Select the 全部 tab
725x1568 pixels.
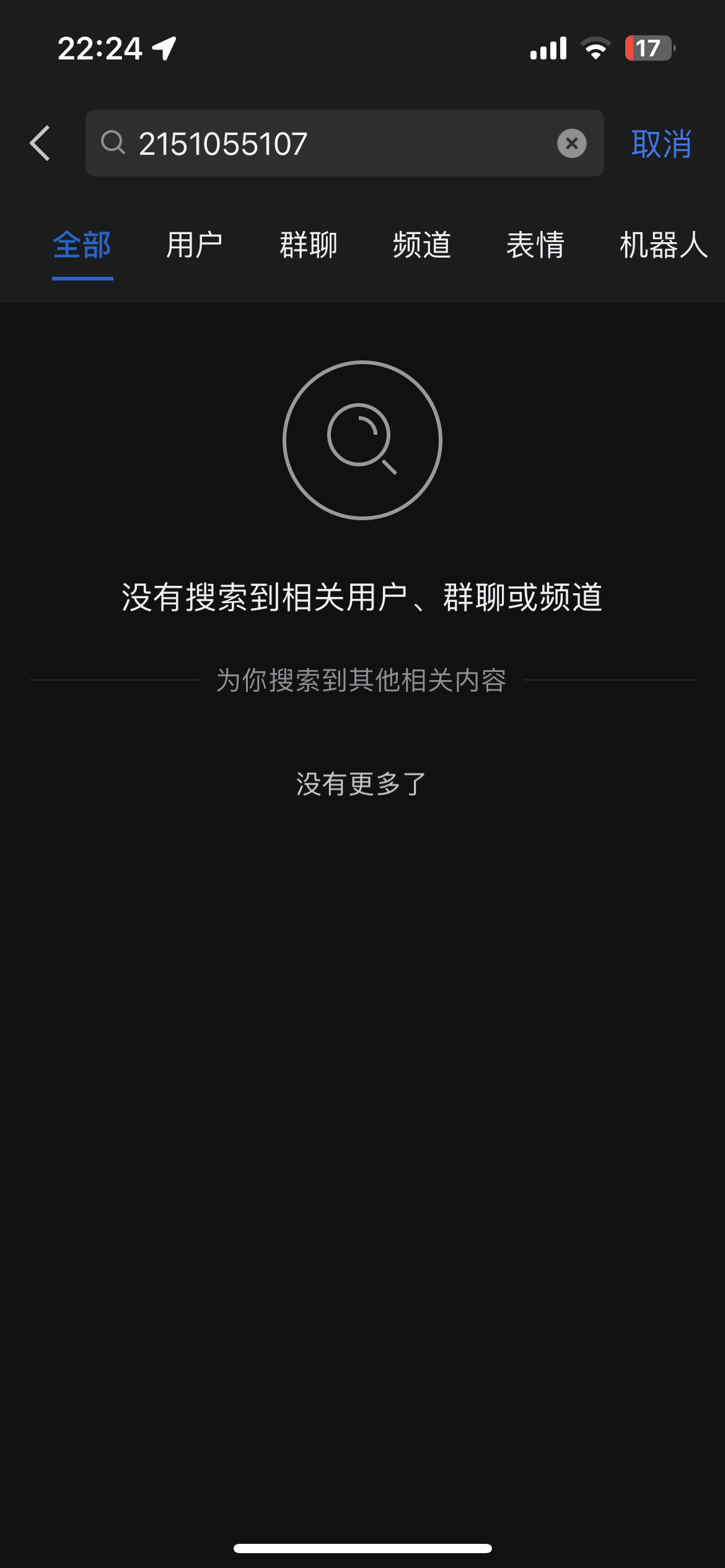click(x=82, y=245)
